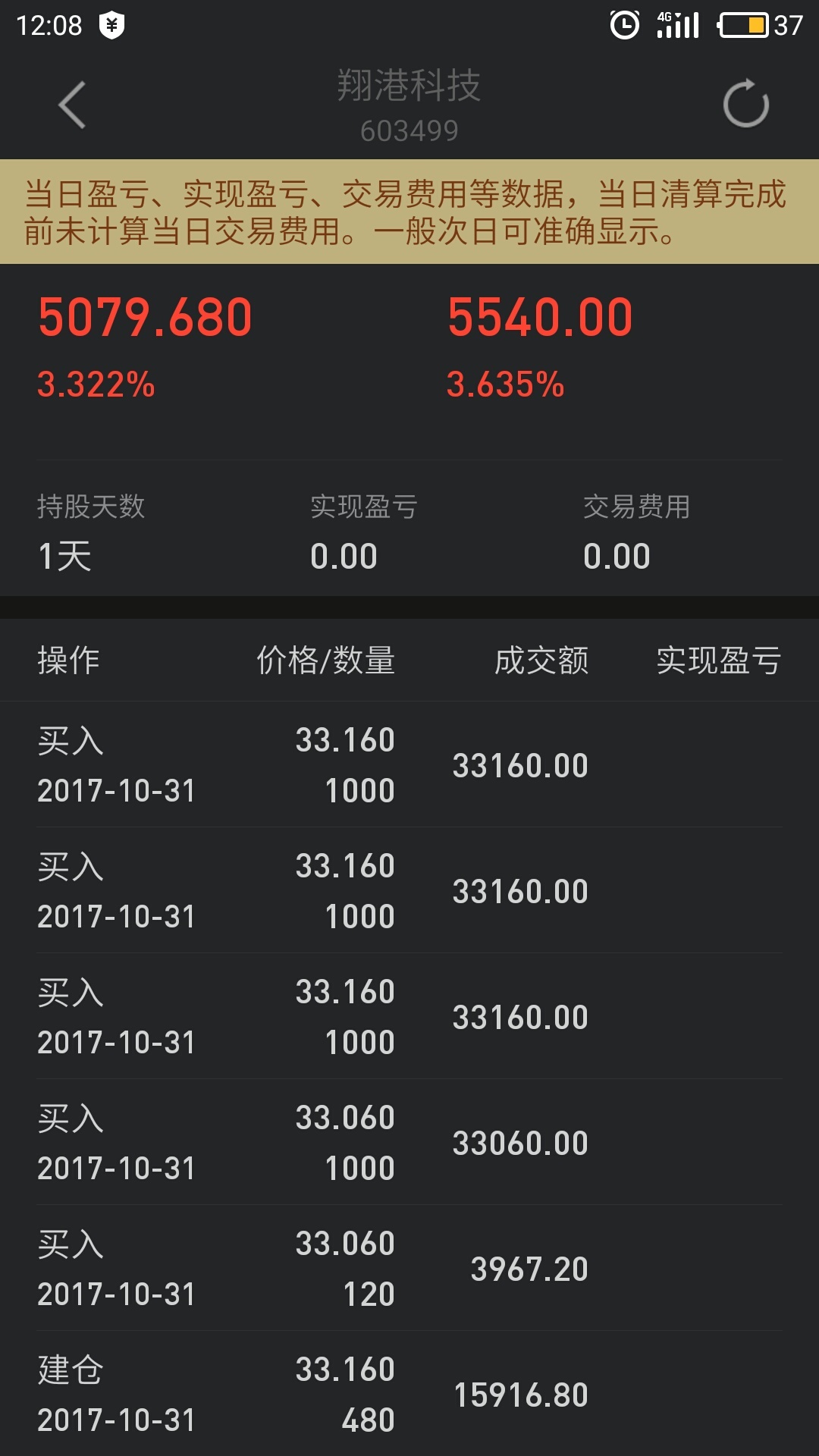Go back using the top-left arrow
The image size is (819, 1456).
(72, 105)
